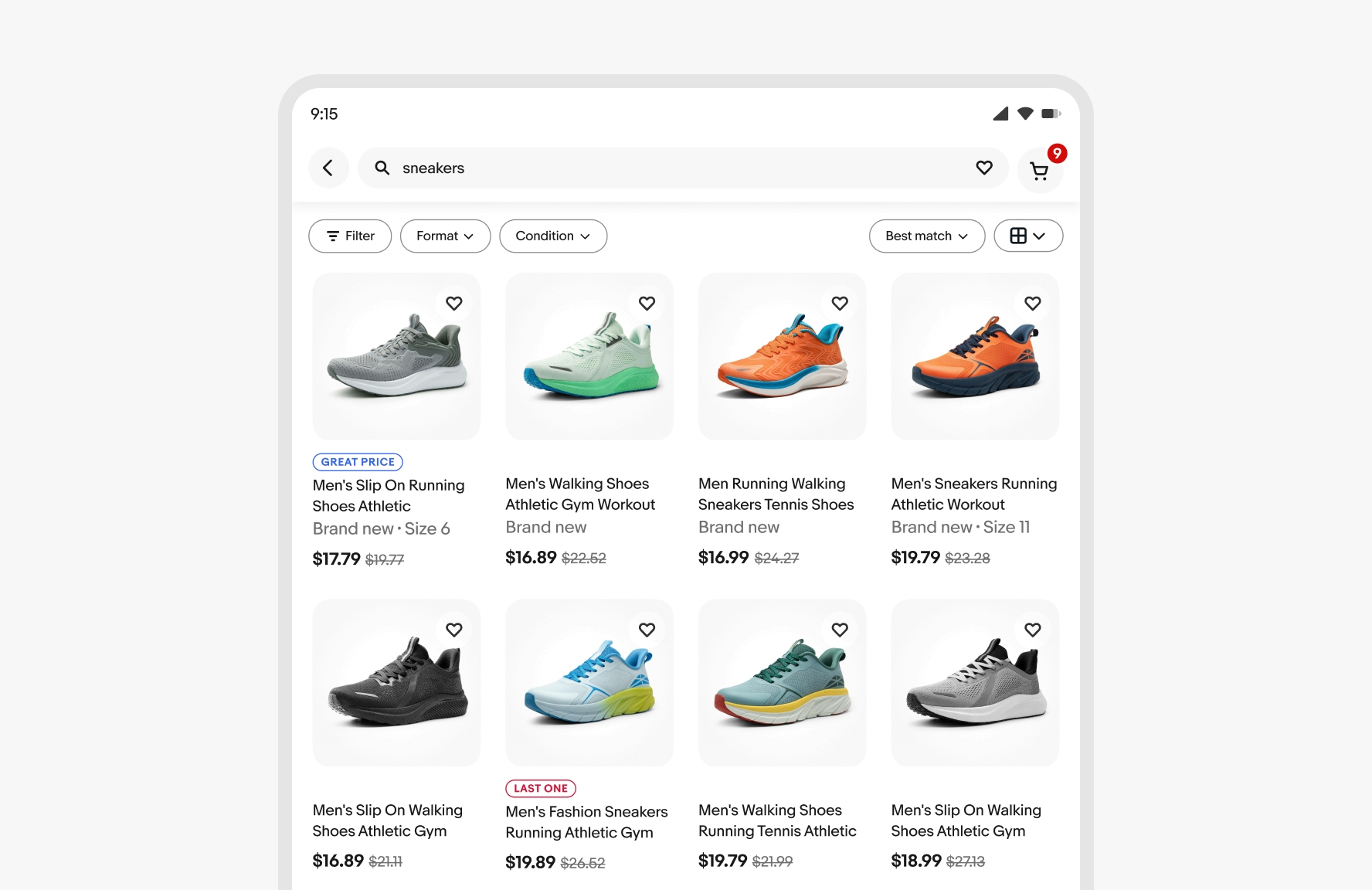The height and width of the screenshot is (890, 1372).
Task: Switch the grid view layout
Action: click(x=1027, y=236)
